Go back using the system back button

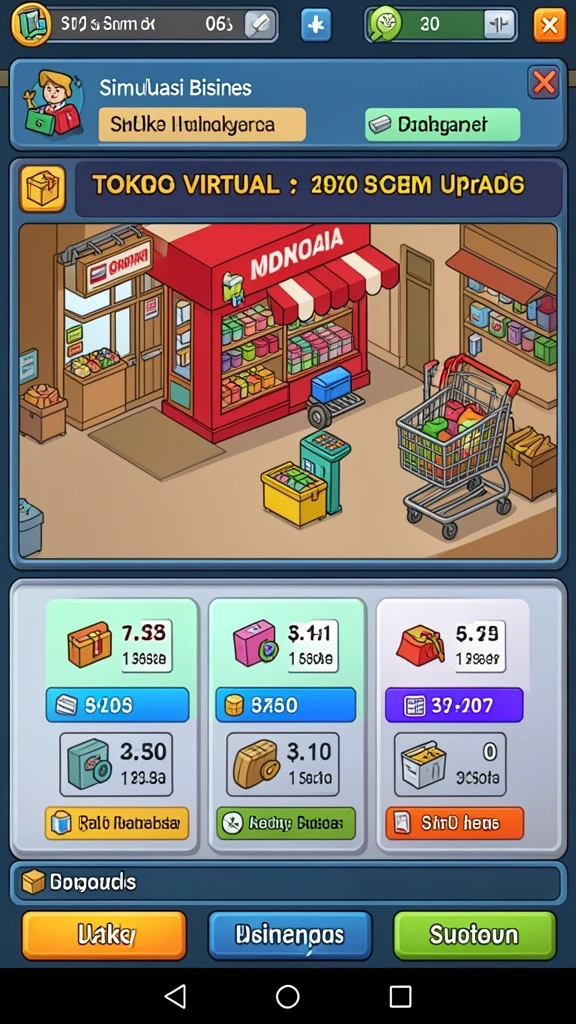(x=175, y=997)
